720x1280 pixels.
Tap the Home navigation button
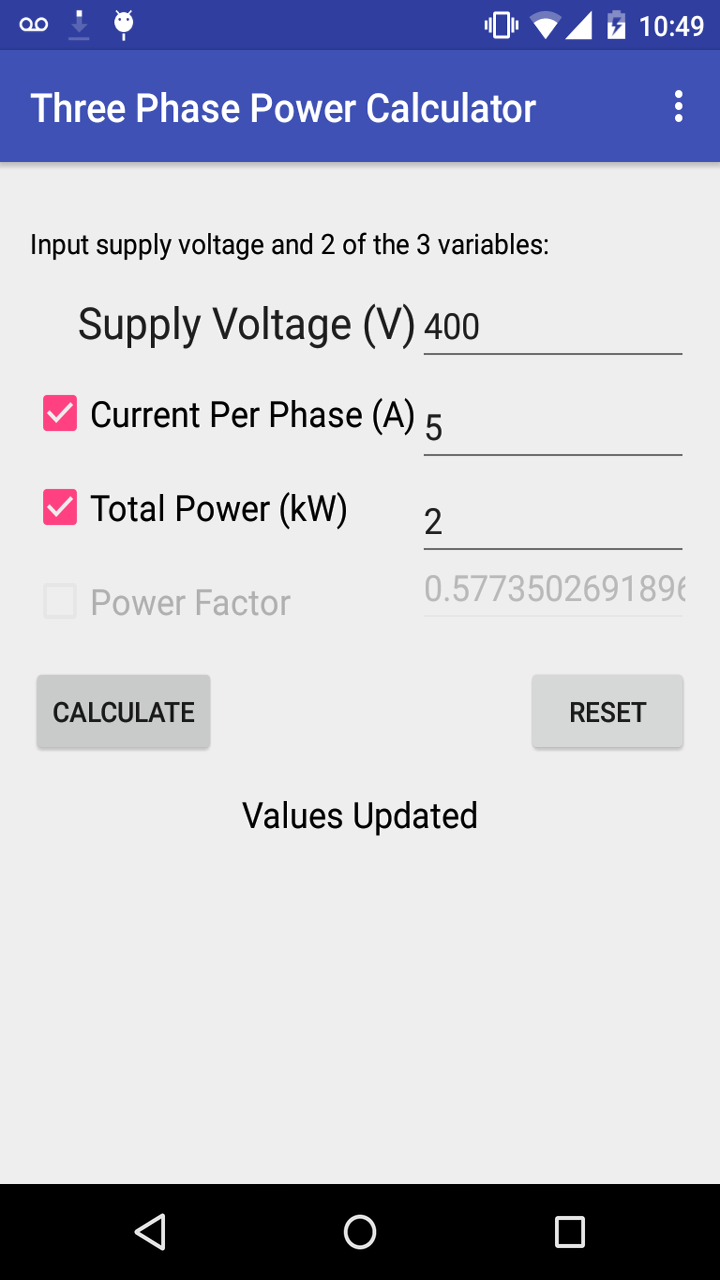(x=360, y=1231)
